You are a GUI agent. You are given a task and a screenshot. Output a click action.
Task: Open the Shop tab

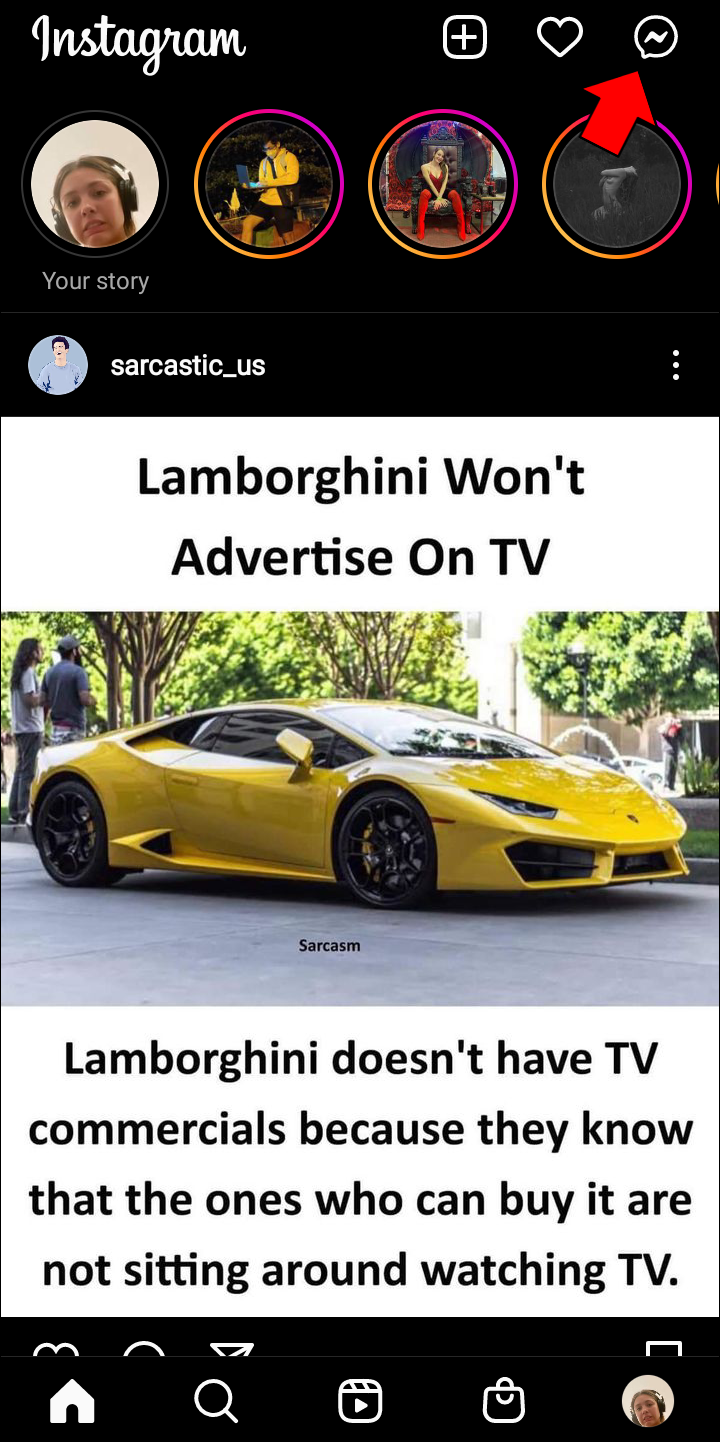[x=504, y=1401]
